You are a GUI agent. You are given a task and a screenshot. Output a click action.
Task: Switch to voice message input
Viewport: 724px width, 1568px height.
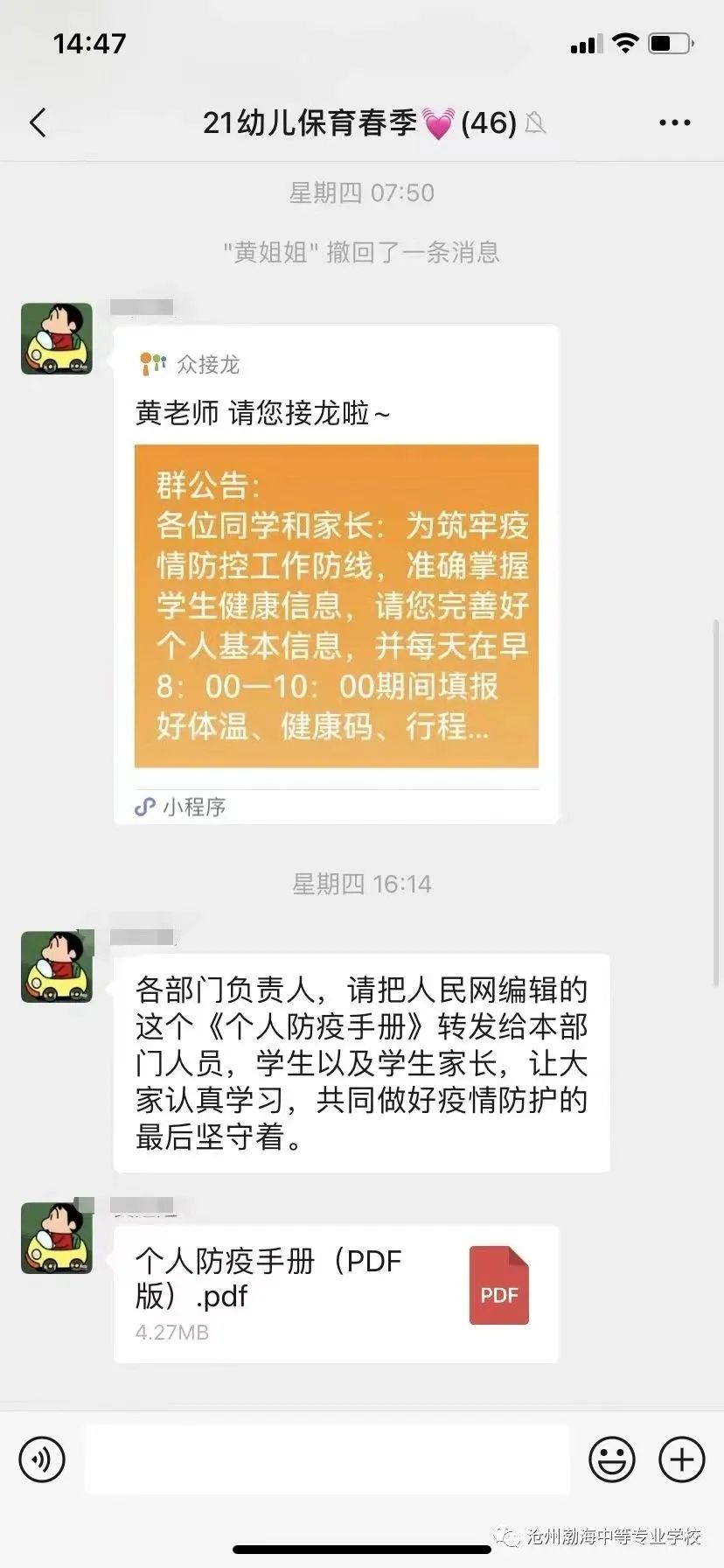42,1459
